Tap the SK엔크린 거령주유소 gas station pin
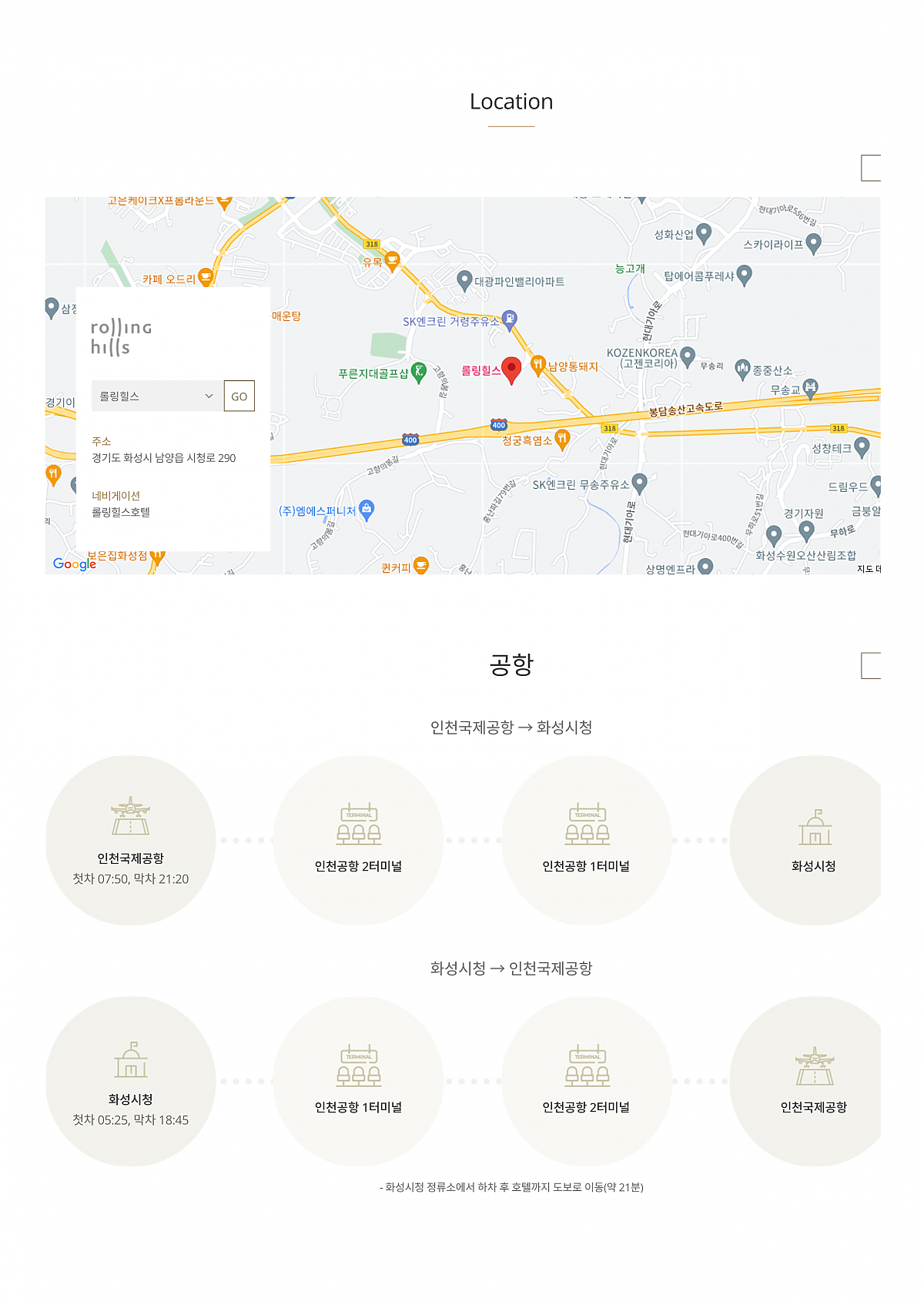This screenshot has height=1308, width=924. pos(509,318)
